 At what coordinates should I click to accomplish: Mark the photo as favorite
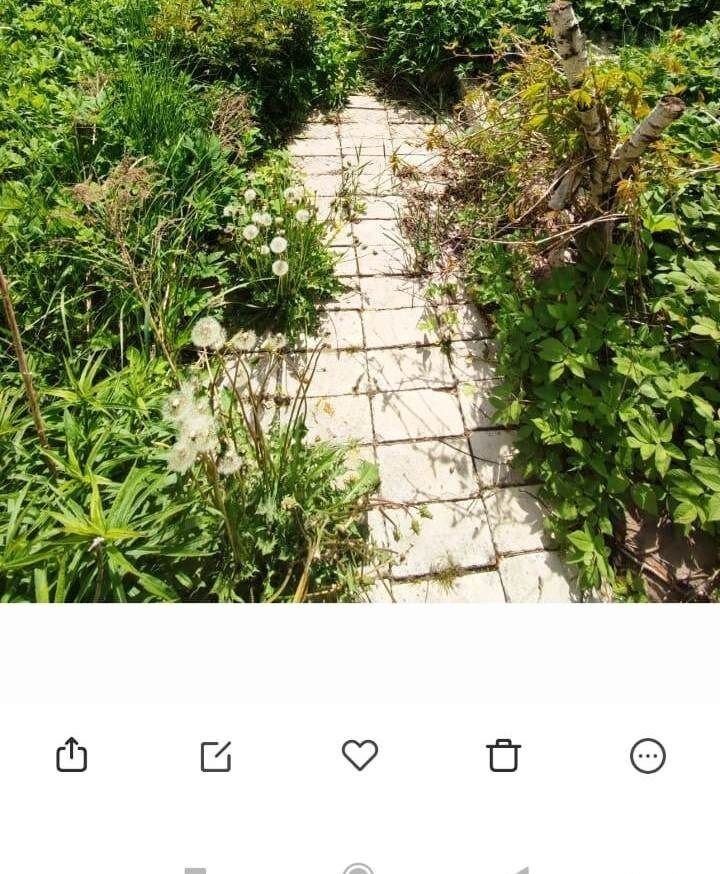360,755
